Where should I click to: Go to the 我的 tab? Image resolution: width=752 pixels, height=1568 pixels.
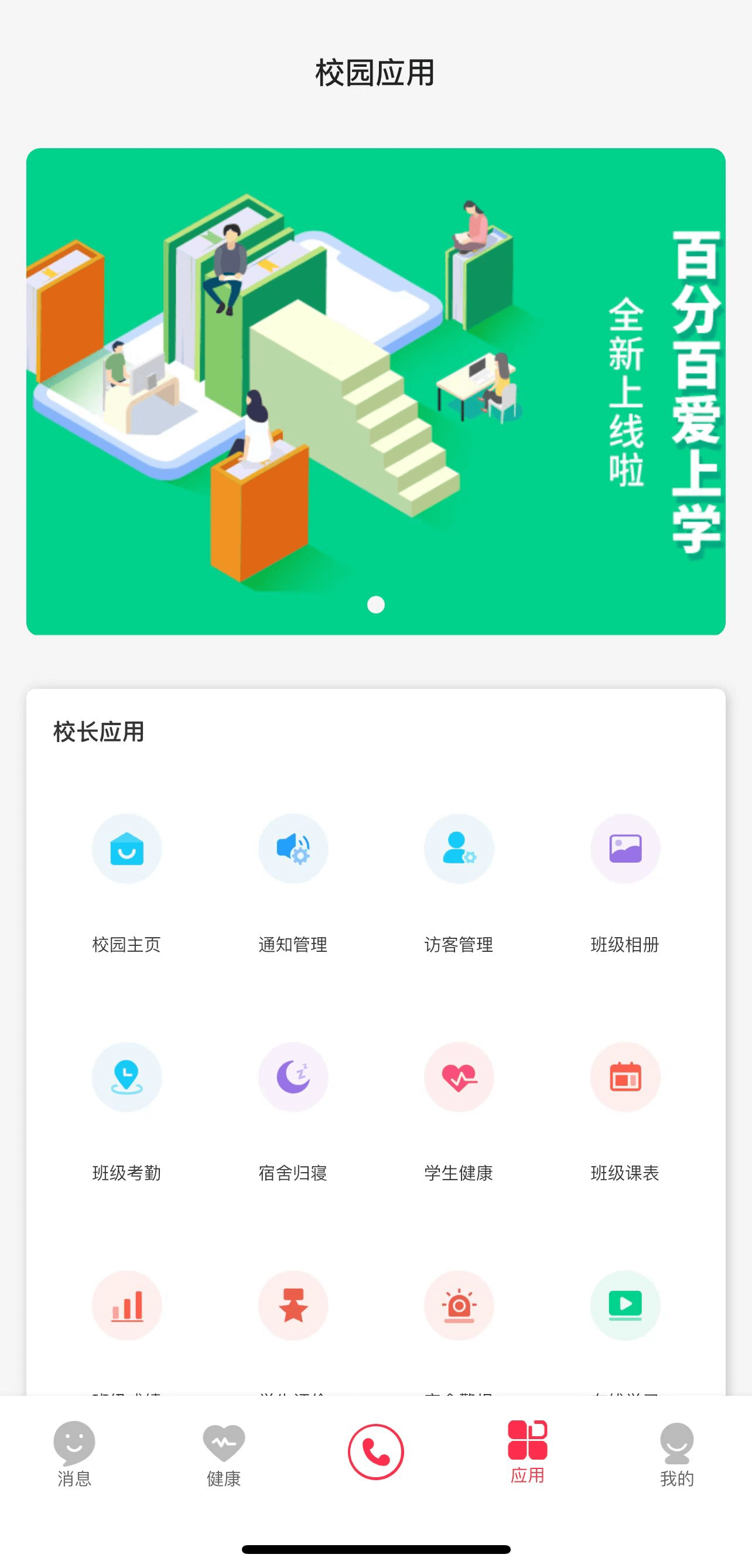coord(676,1454)
